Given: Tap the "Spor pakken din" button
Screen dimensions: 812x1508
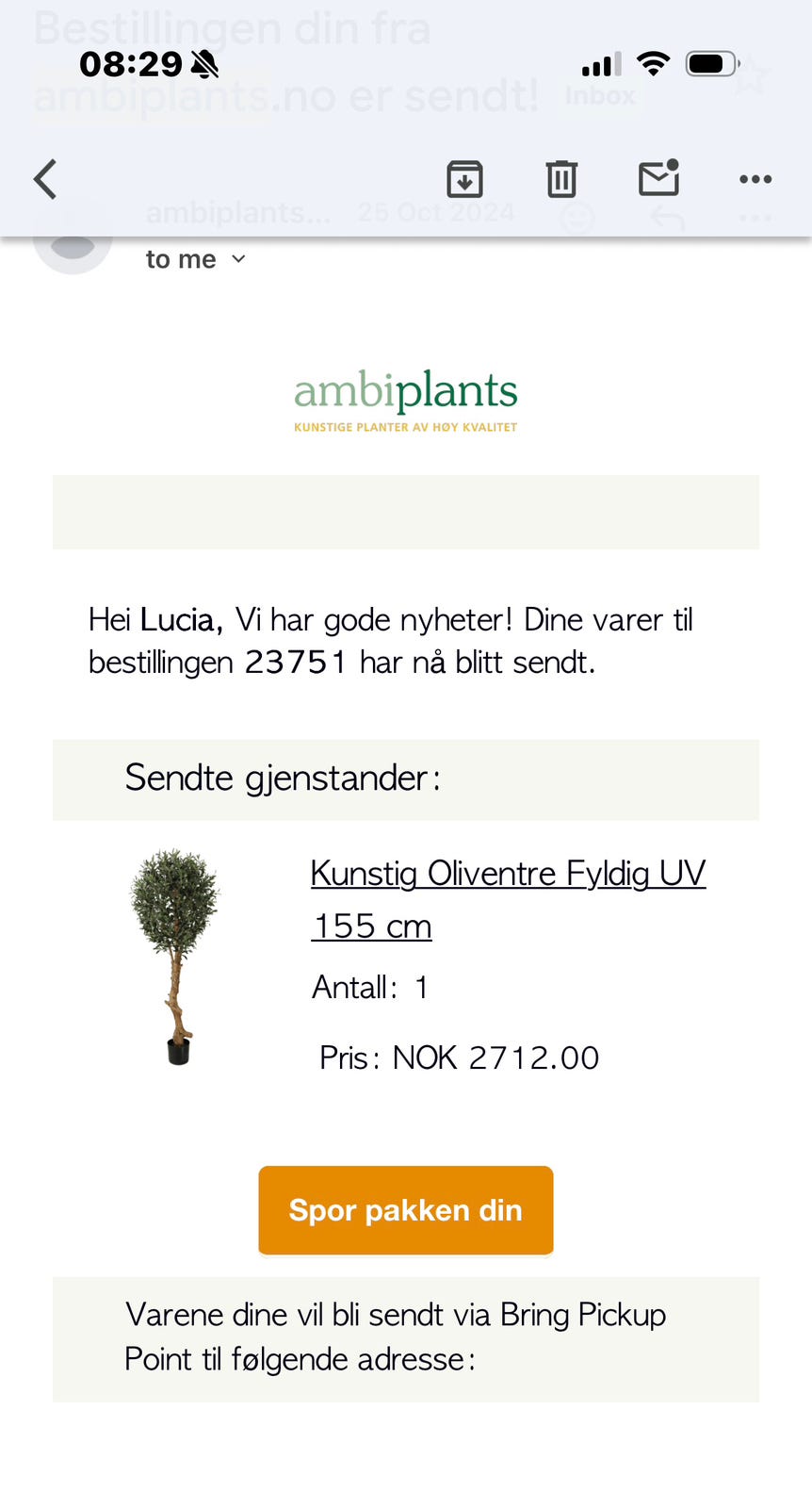Looking at the screenshot, I should 406,1210.
